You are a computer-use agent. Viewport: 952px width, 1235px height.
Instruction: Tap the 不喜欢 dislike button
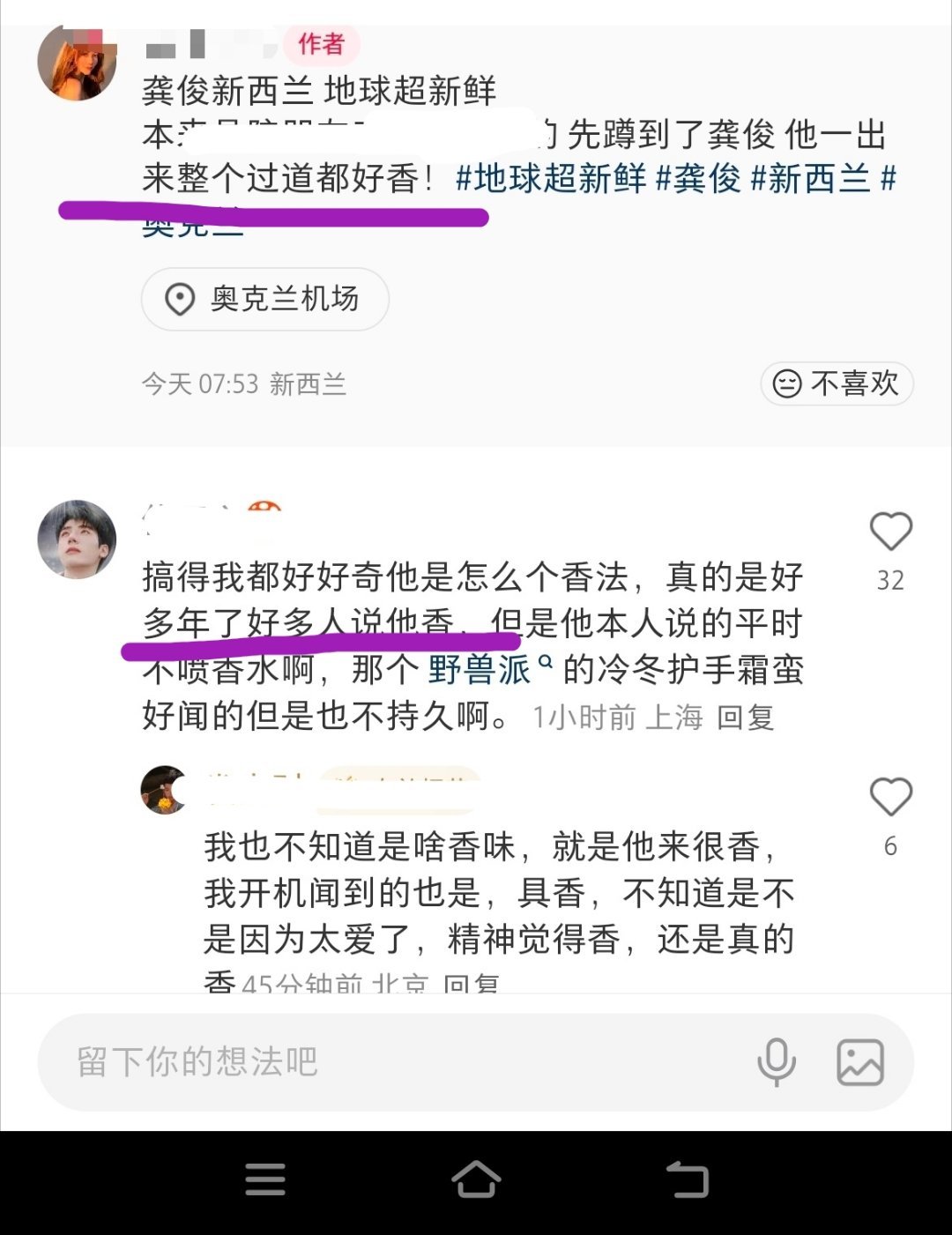(x=836, y=384)
